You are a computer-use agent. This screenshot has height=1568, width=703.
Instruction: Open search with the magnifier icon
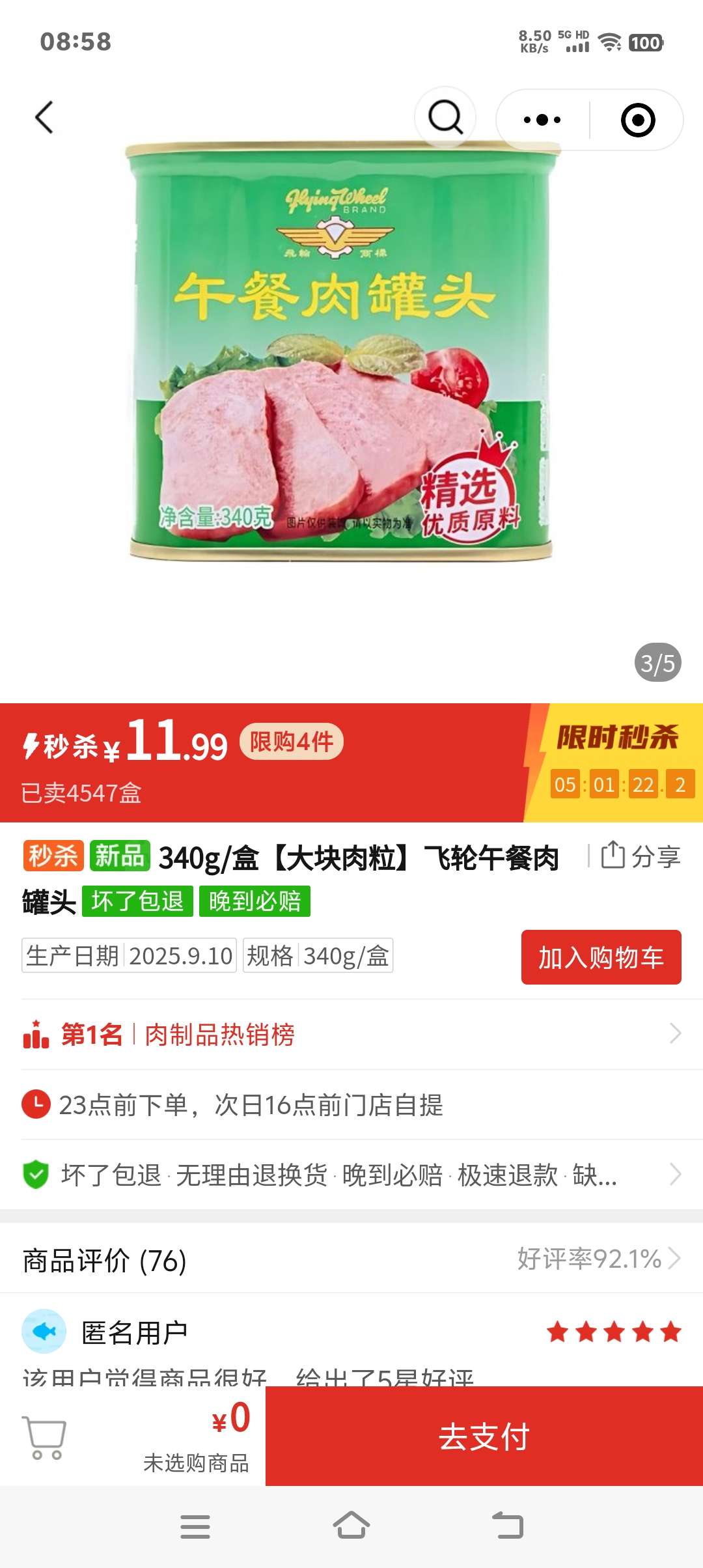pos(445,118)
